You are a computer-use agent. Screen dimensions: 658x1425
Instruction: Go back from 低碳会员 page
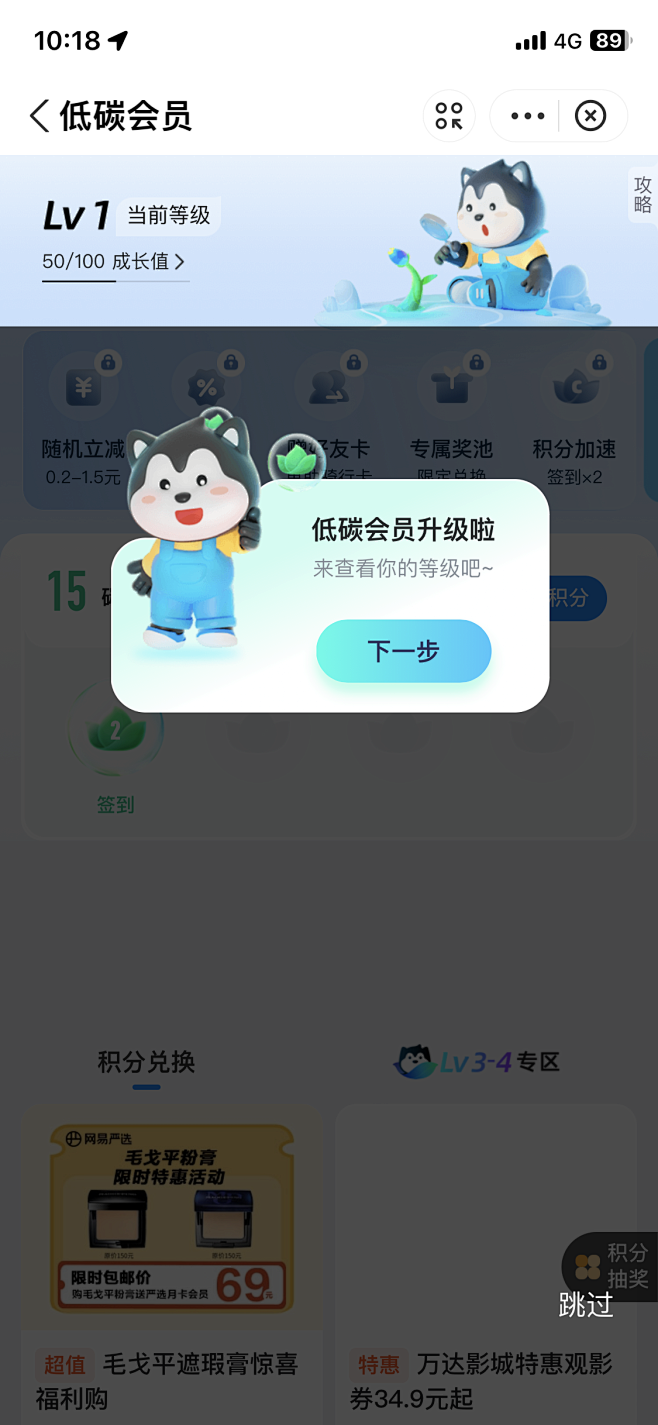click(x=40, y=116)
